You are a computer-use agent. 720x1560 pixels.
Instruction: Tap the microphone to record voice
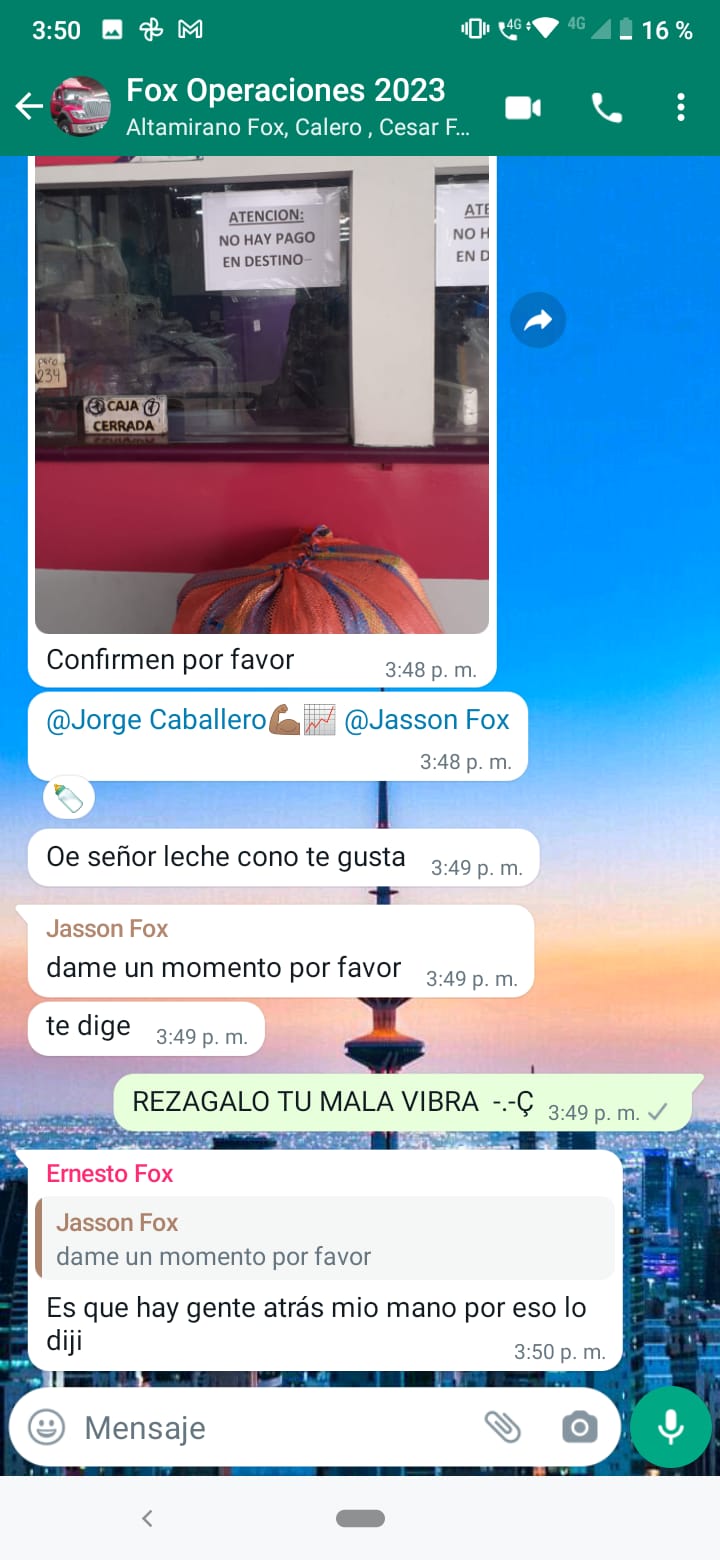[671, 1427]
